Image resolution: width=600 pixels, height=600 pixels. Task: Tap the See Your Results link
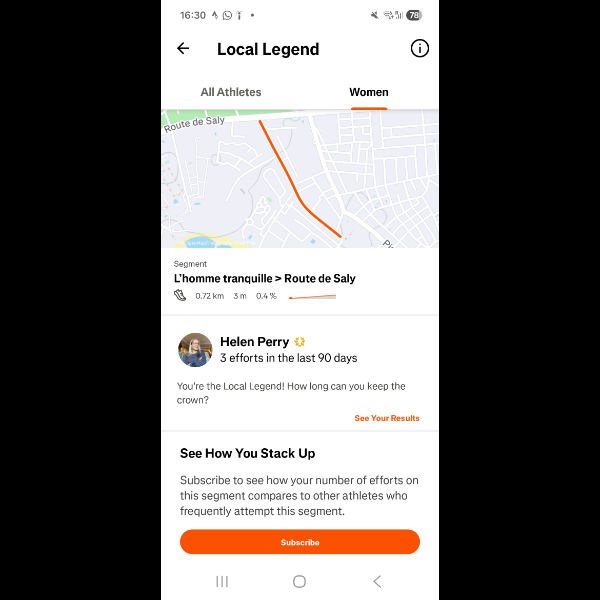coord(387,418)
